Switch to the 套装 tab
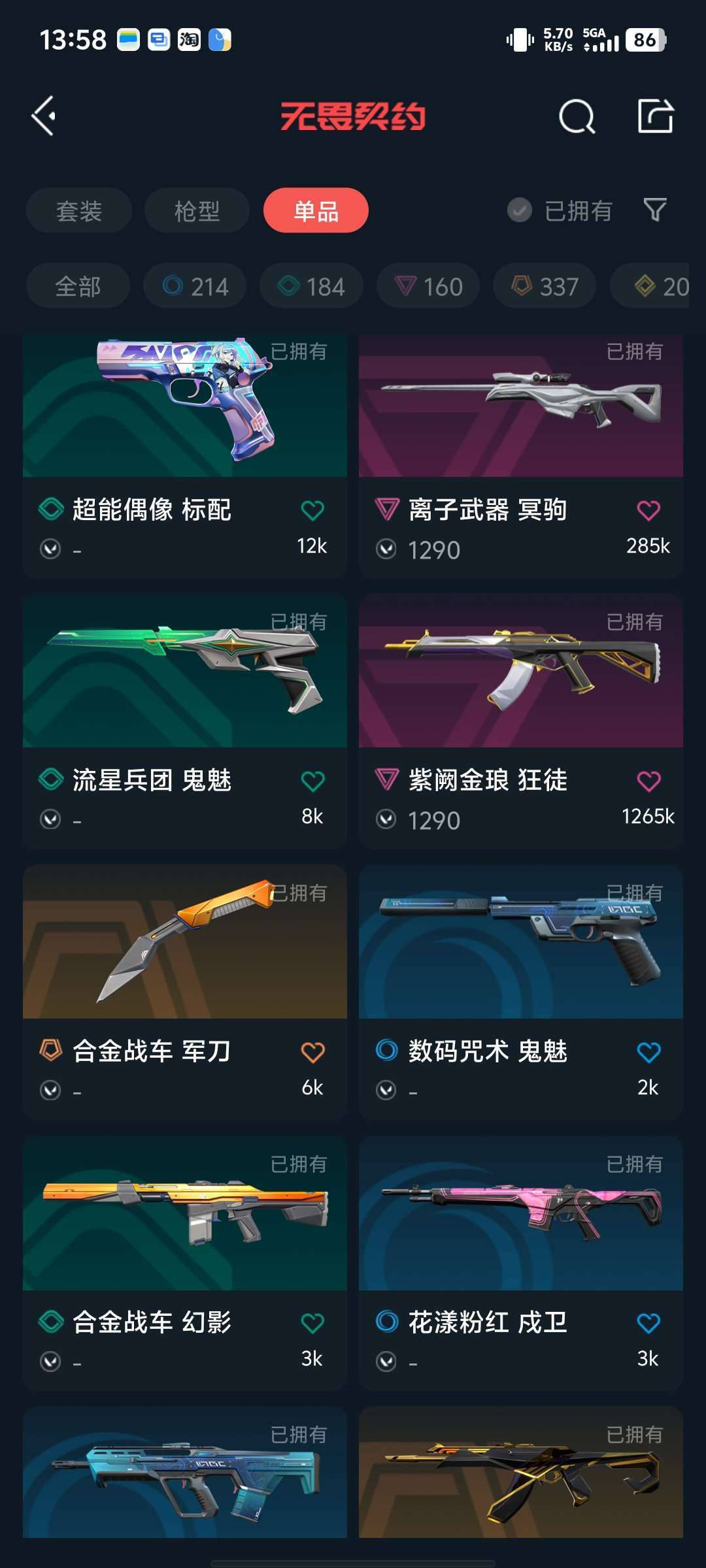Viewport: 706px width, 1568px height. [79, 210]
